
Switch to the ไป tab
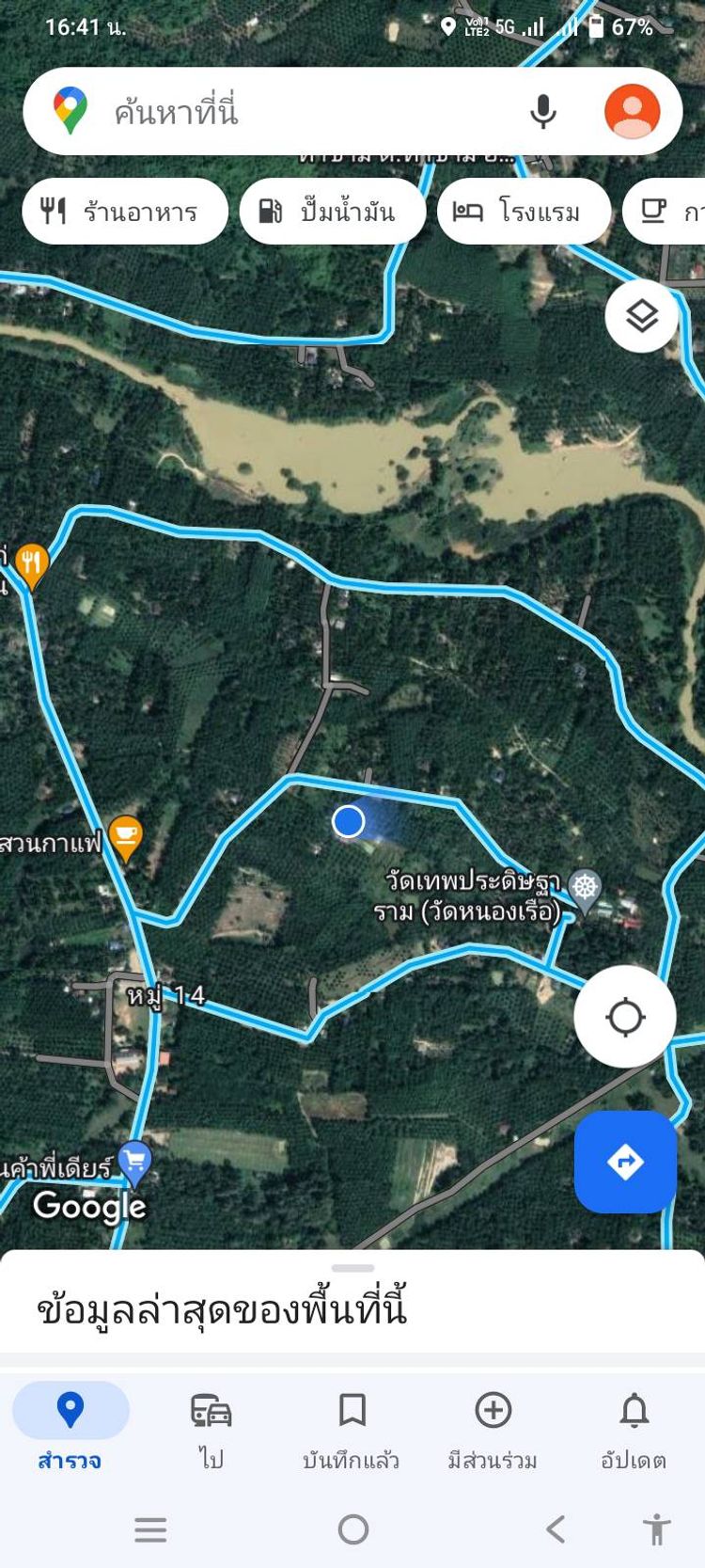(211, 1427)
